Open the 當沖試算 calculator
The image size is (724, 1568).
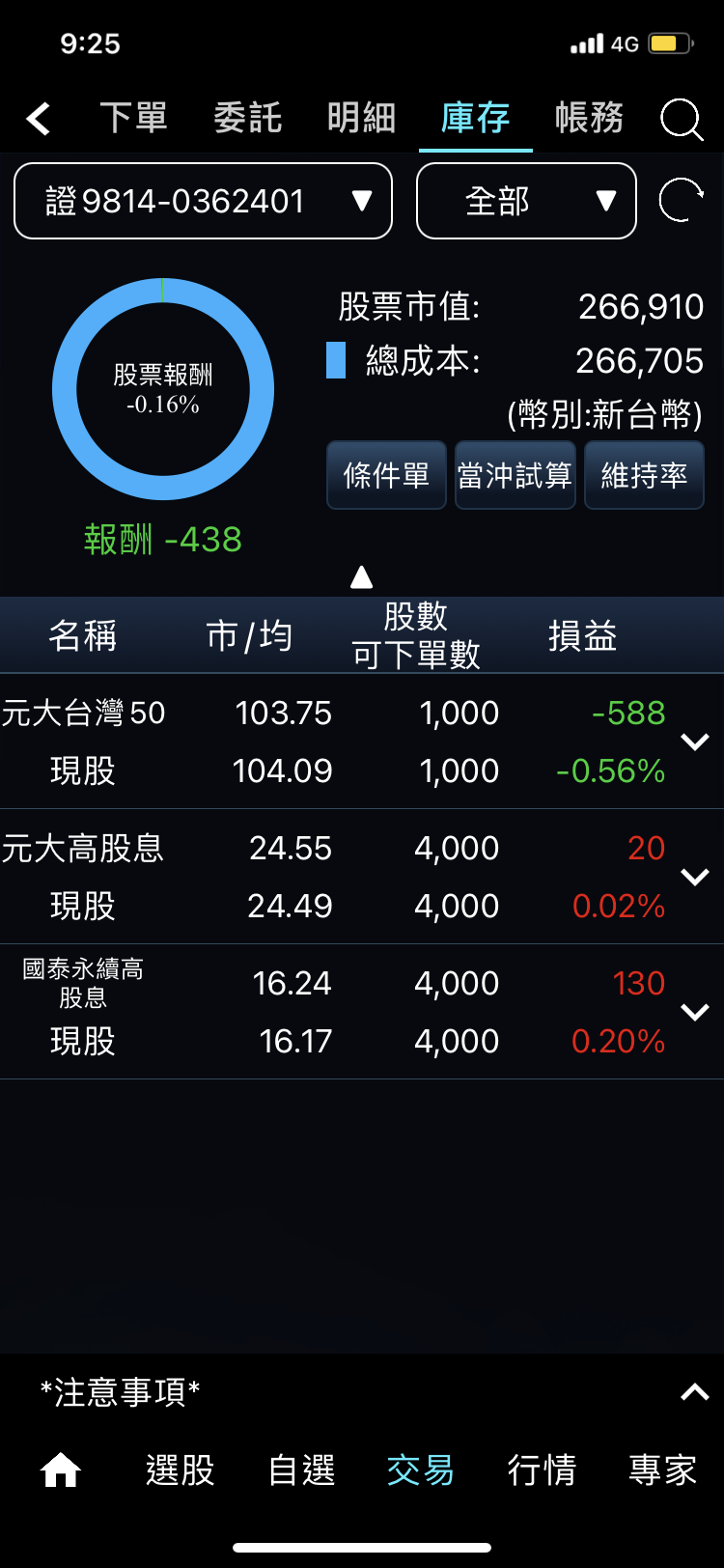tap(515, 475)
